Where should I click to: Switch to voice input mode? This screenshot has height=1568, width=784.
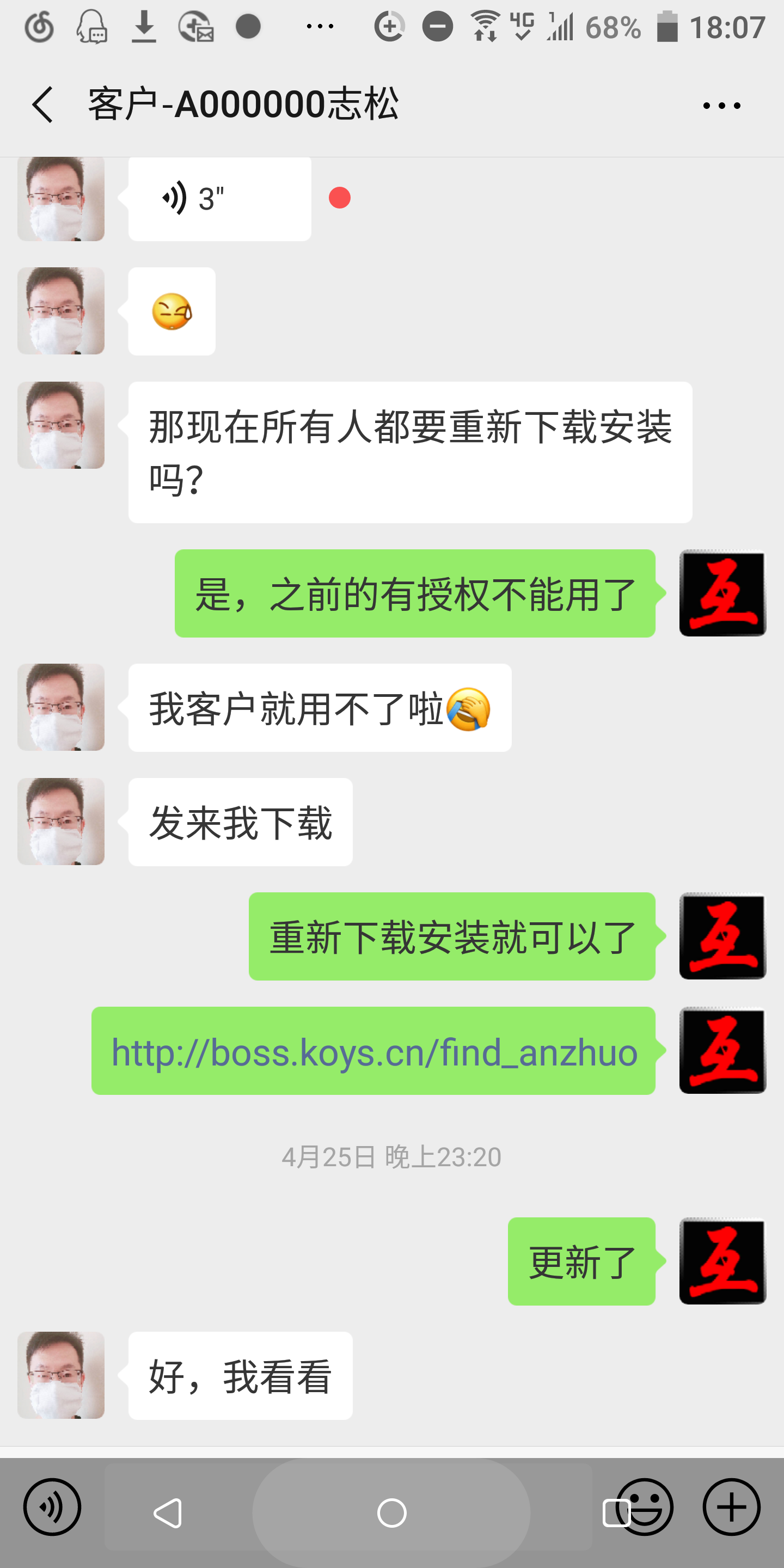(52, 1507)
